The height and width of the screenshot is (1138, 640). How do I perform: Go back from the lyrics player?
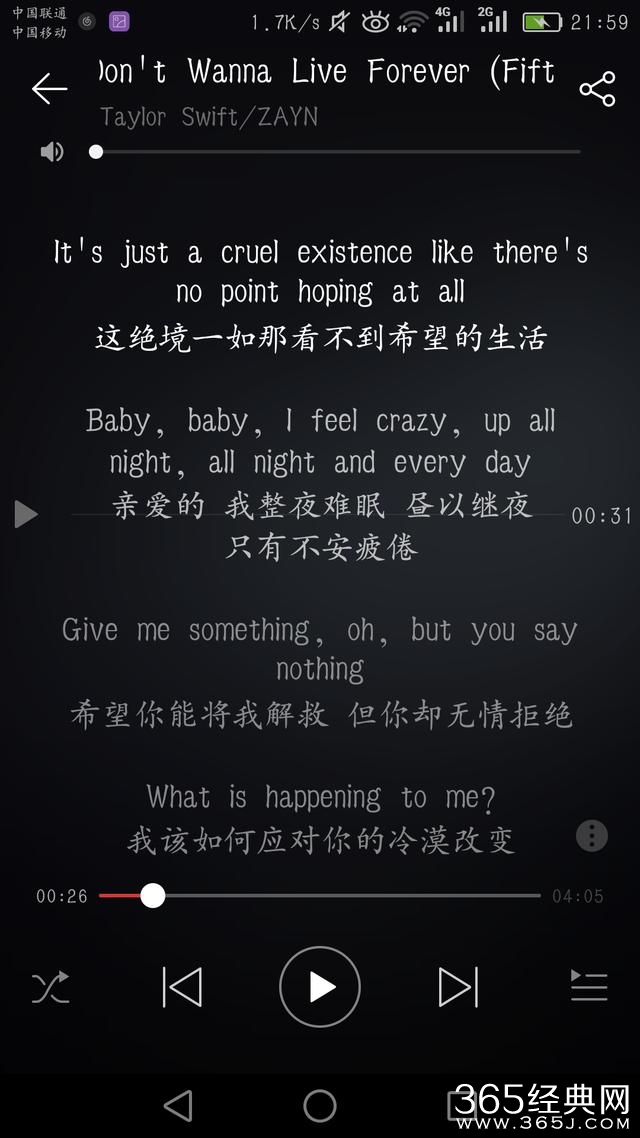pyautogui.click(x=48, y=89)
